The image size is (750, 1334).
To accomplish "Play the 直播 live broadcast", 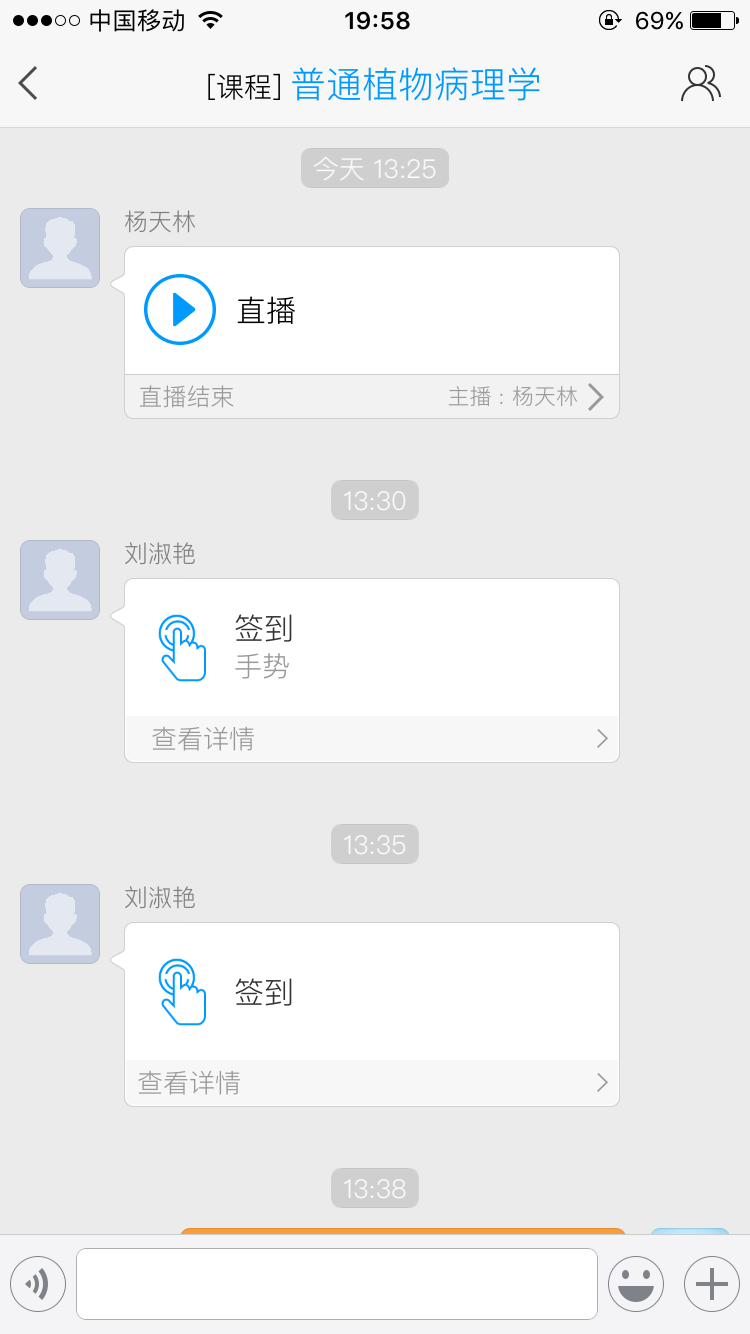I will (x=180, y=310).
